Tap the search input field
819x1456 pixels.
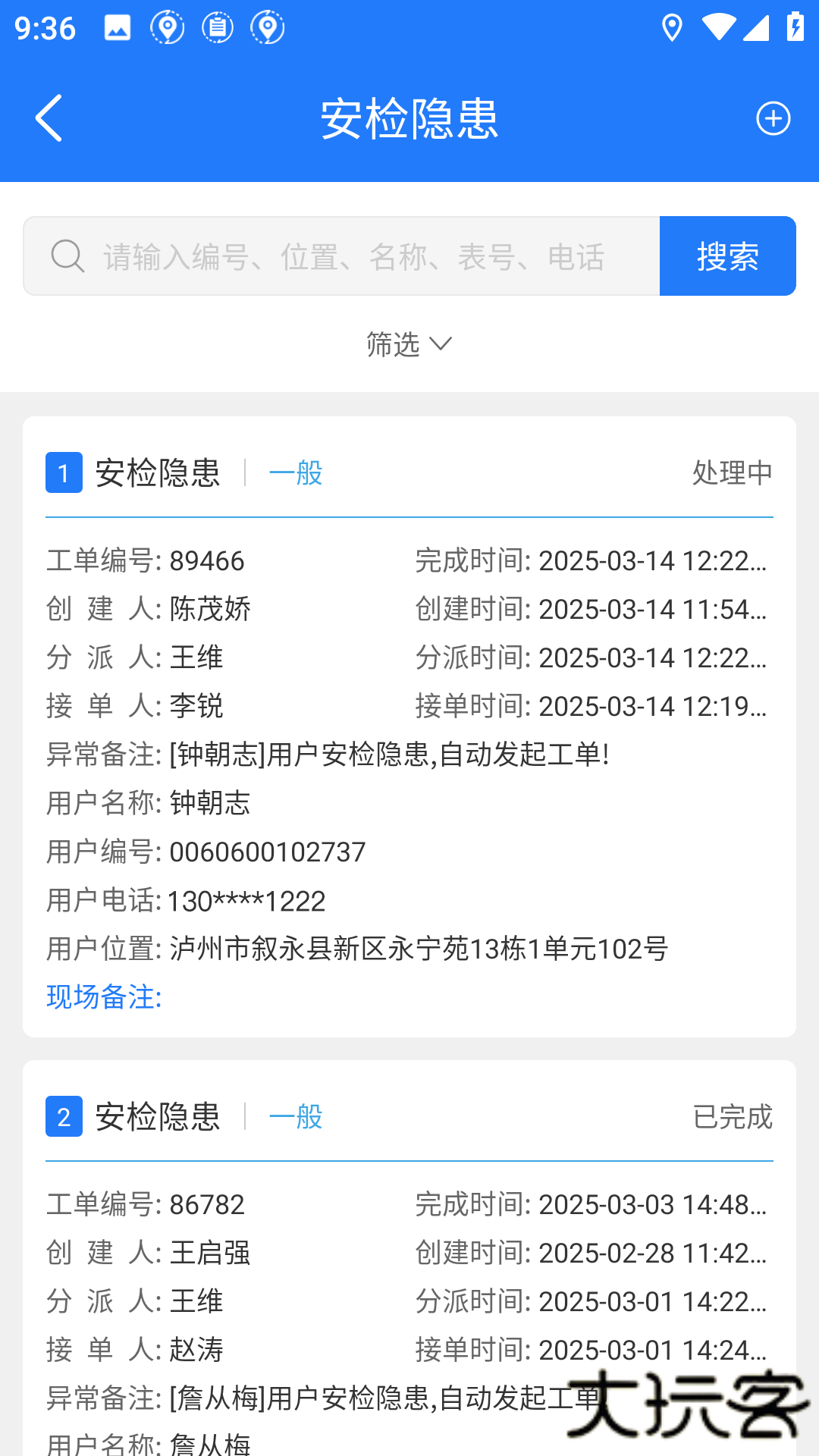pyautogui.click(x=341, y=256)
